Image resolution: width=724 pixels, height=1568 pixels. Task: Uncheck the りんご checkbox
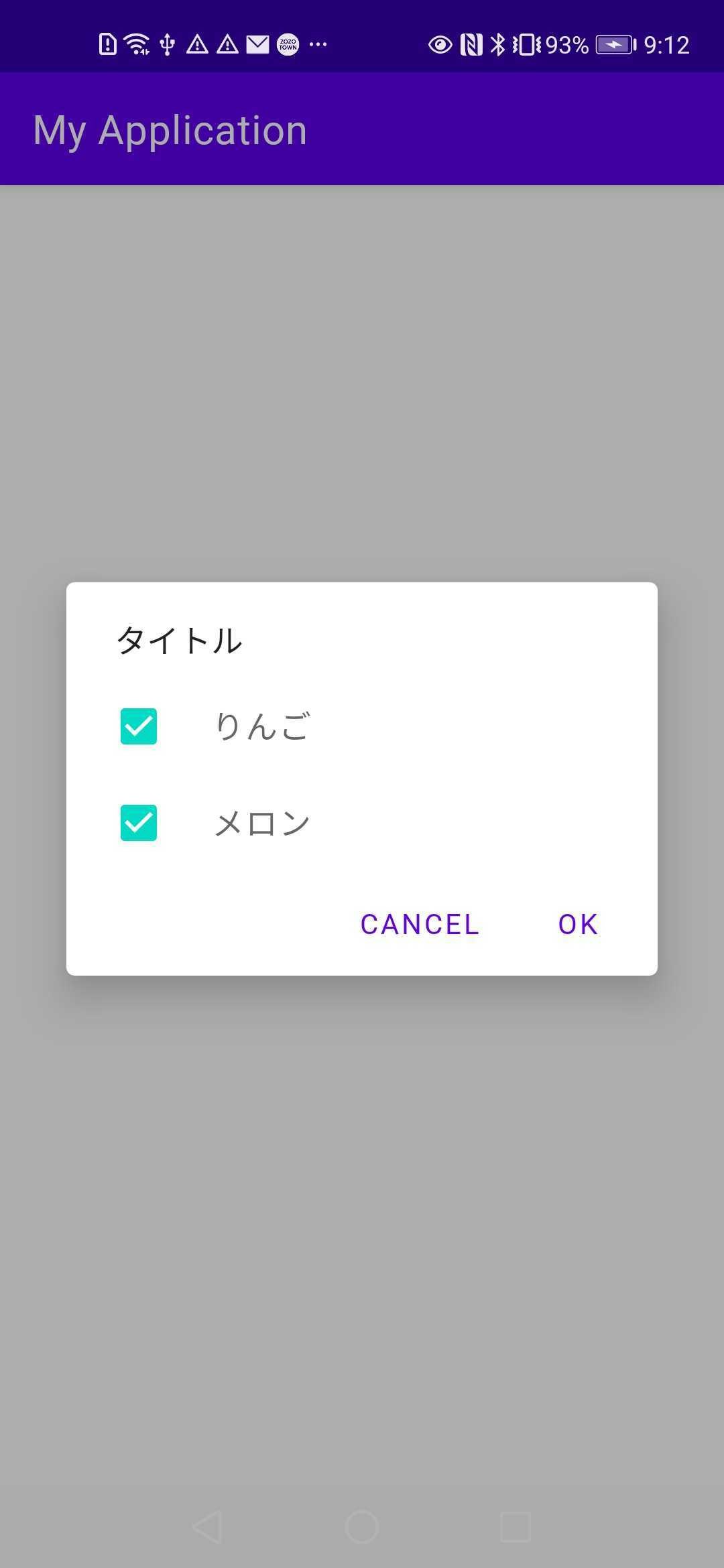click(139, 726)
